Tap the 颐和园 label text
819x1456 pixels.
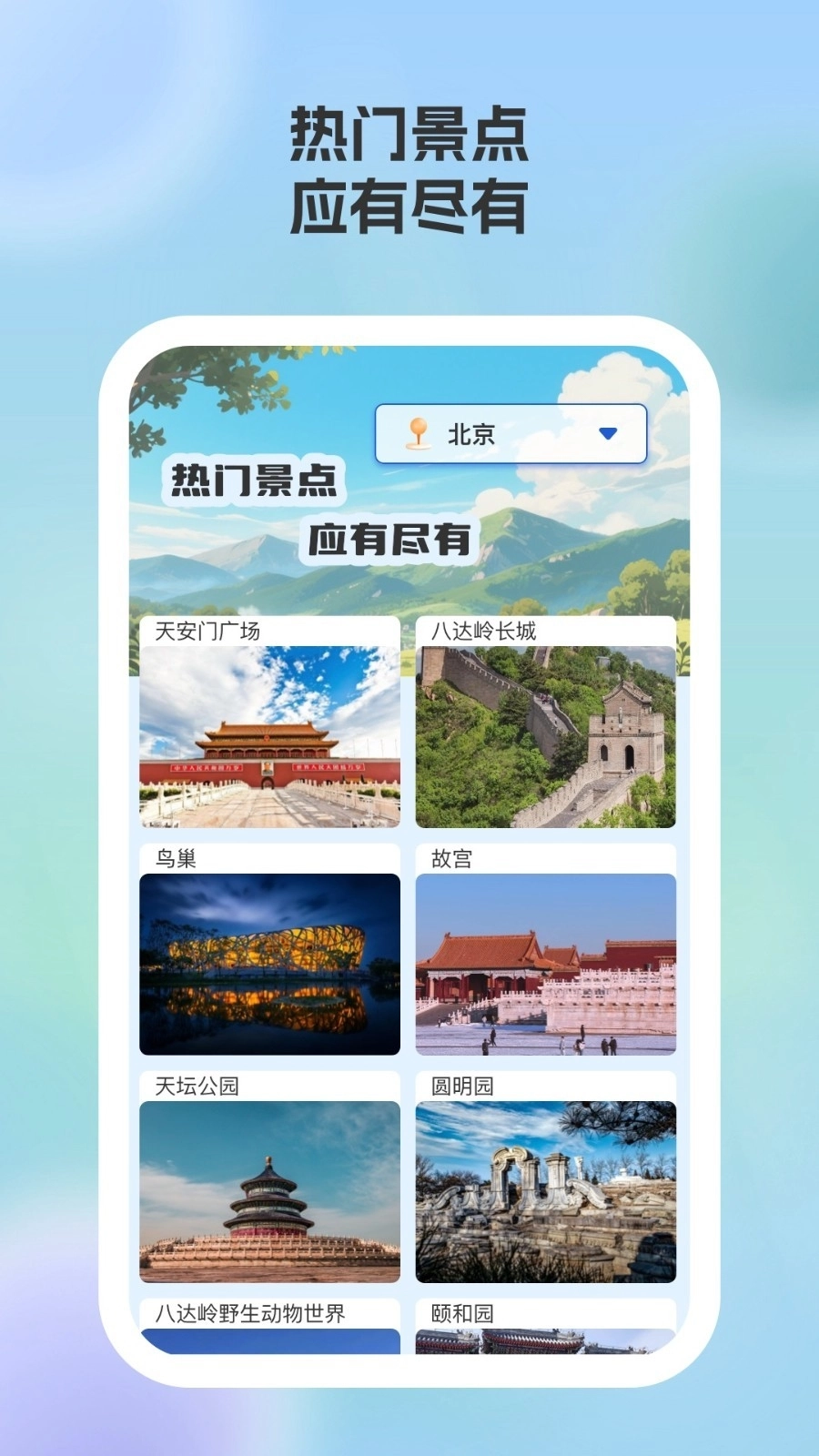452,1314
